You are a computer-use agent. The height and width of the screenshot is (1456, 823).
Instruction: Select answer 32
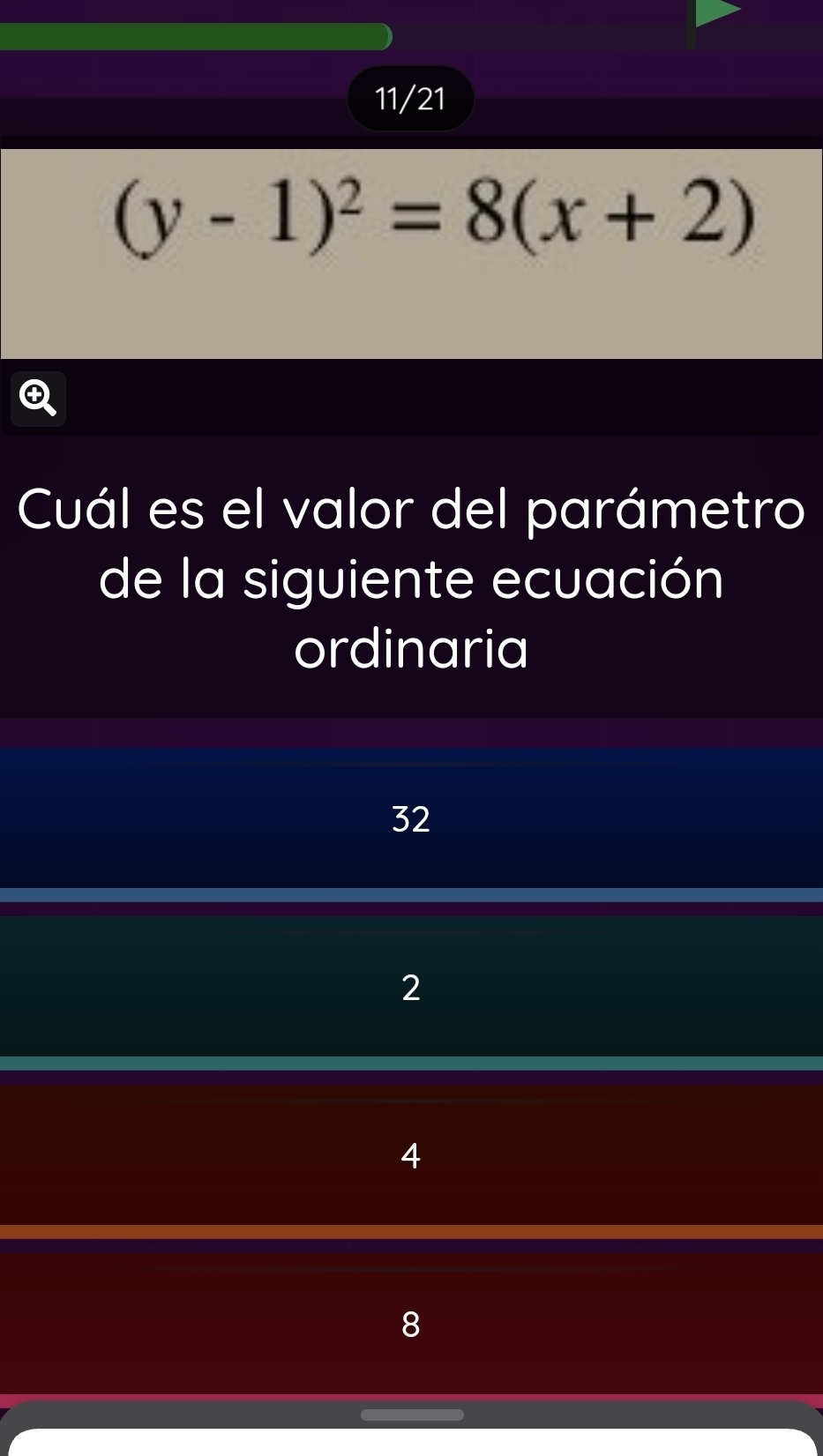411,819
